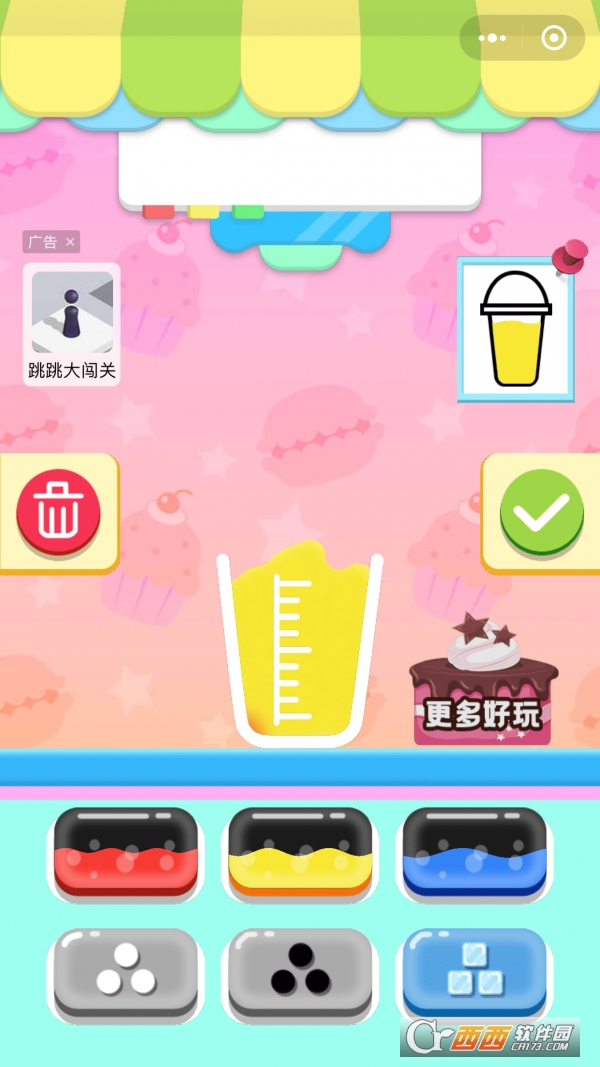Add white pearls to the cup
The height and width of the screenshot is (1067, 600).
coord(126,973)
